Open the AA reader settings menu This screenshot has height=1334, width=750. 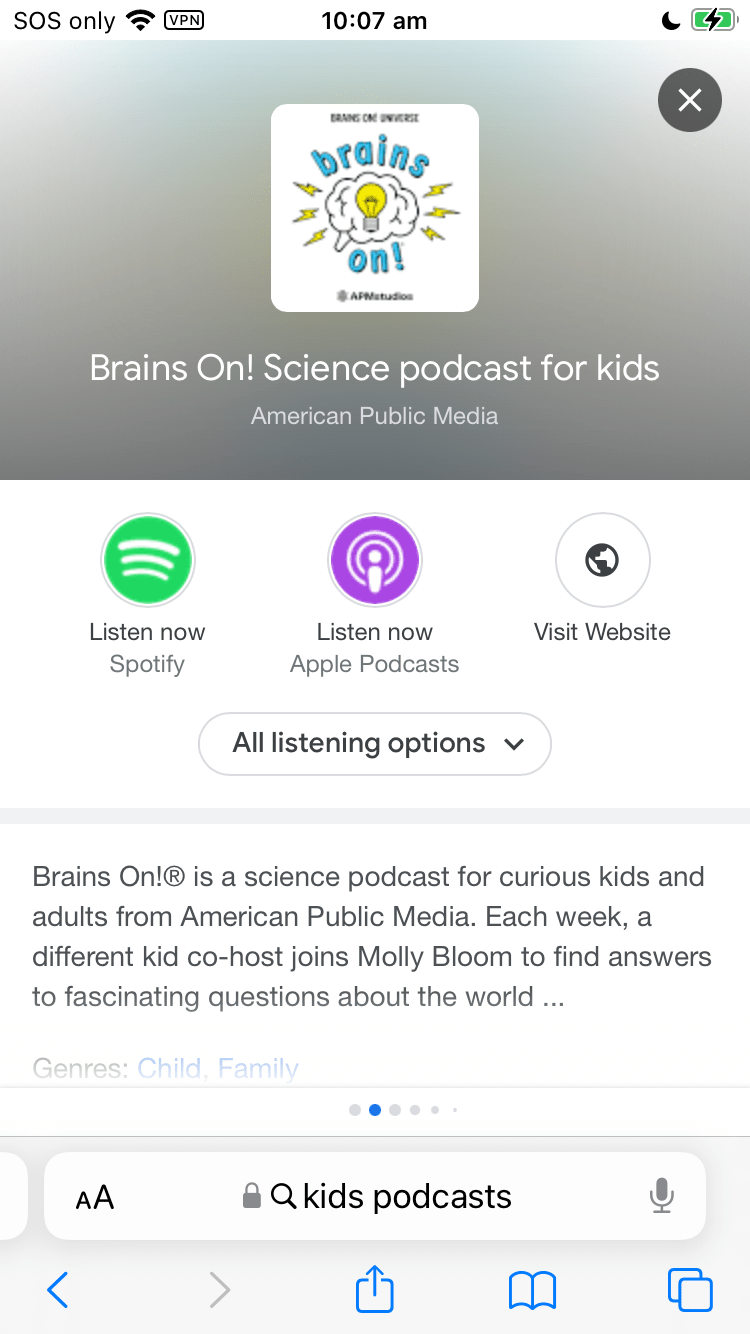pyautogui.click(x=95, y=1197)
